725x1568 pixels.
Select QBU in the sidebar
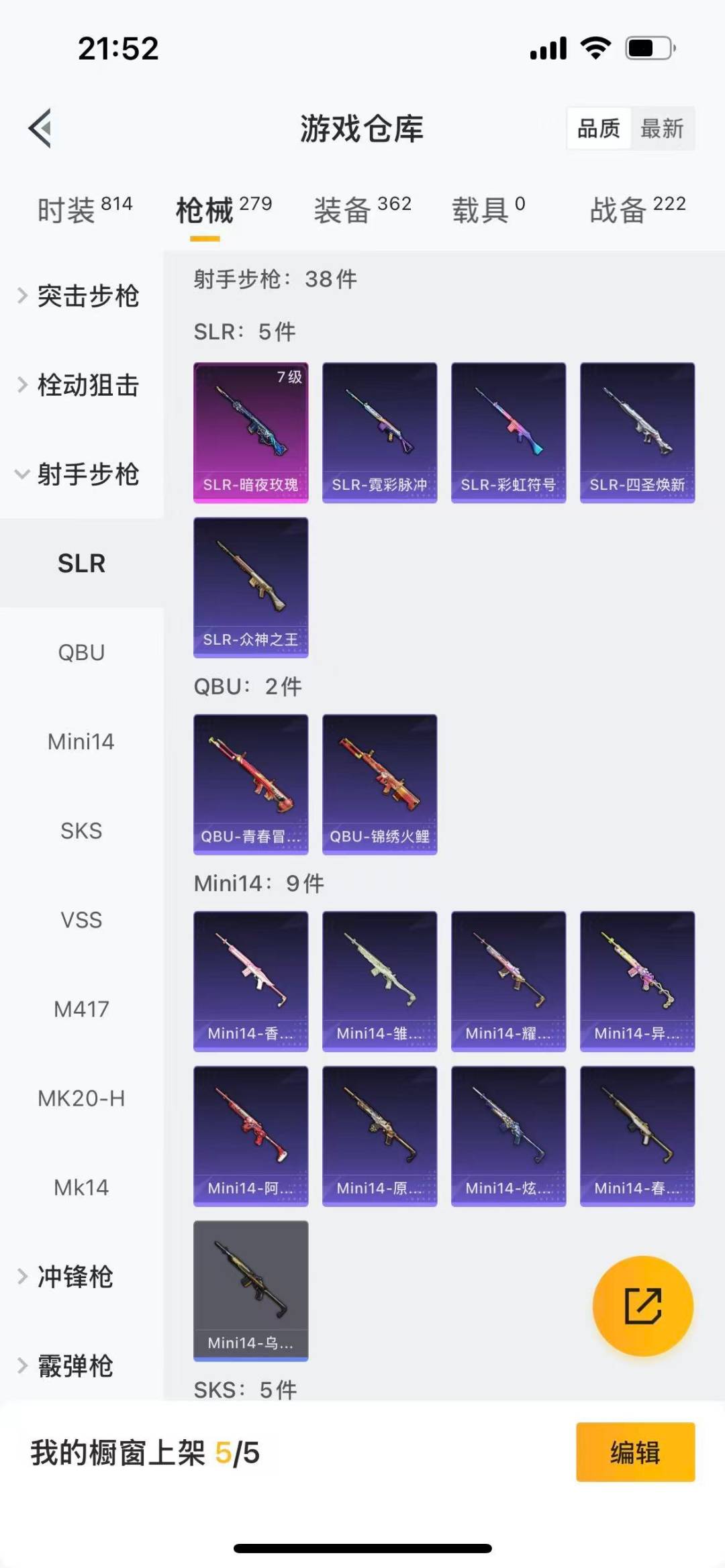(x=81, y=652)
